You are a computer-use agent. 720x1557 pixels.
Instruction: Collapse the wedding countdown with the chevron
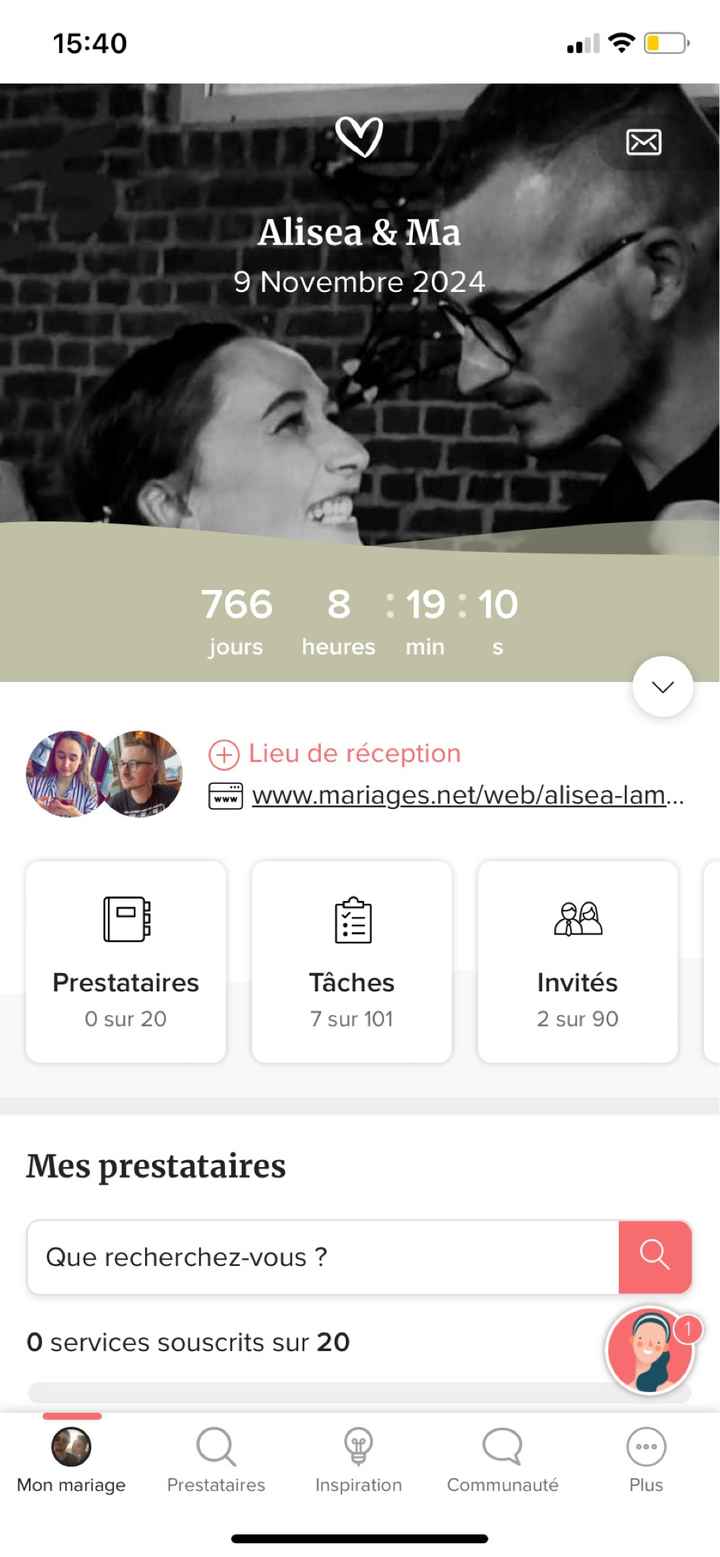point(662,687)
